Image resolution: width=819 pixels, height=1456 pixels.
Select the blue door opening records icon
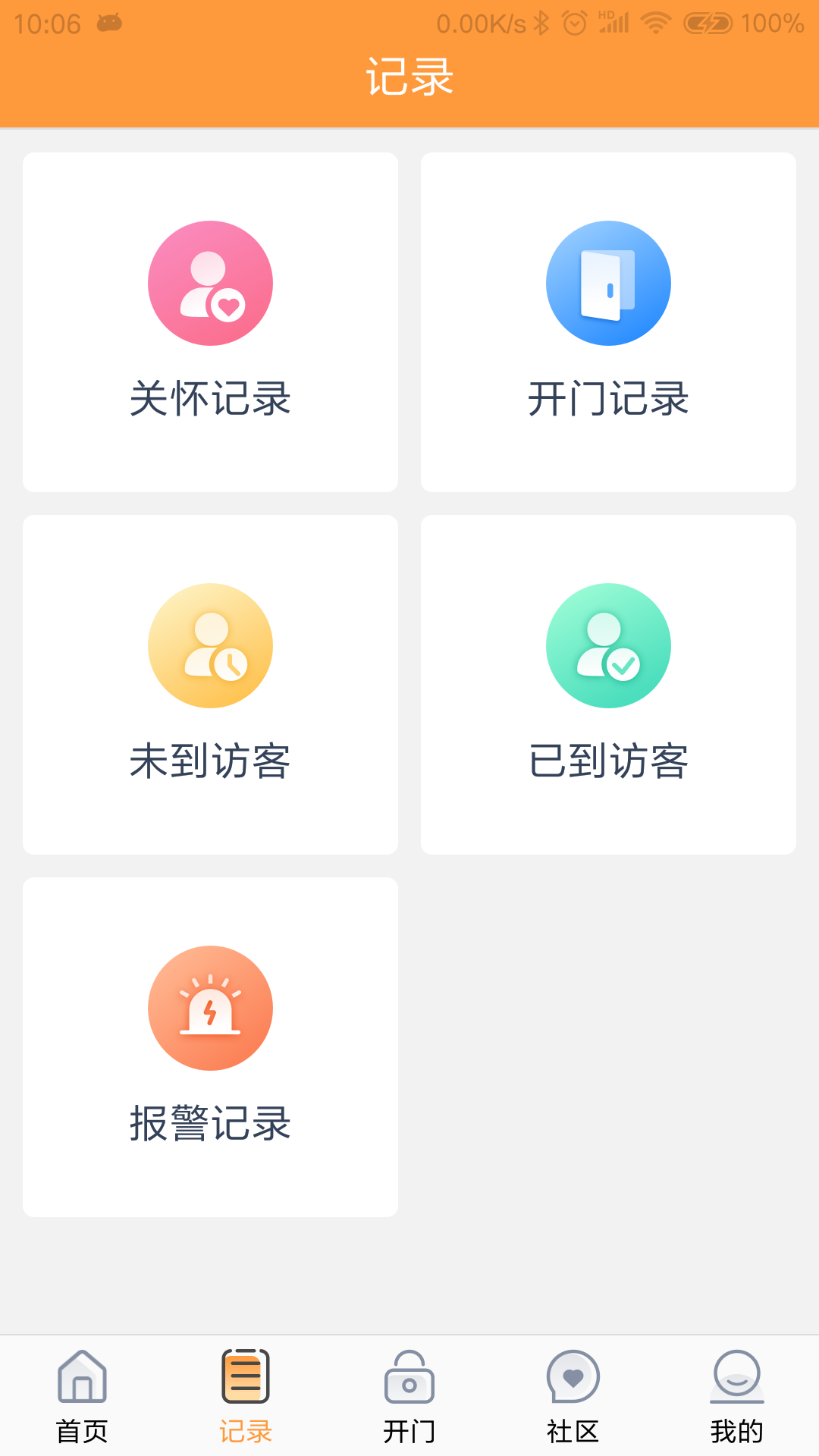(607, 282)
